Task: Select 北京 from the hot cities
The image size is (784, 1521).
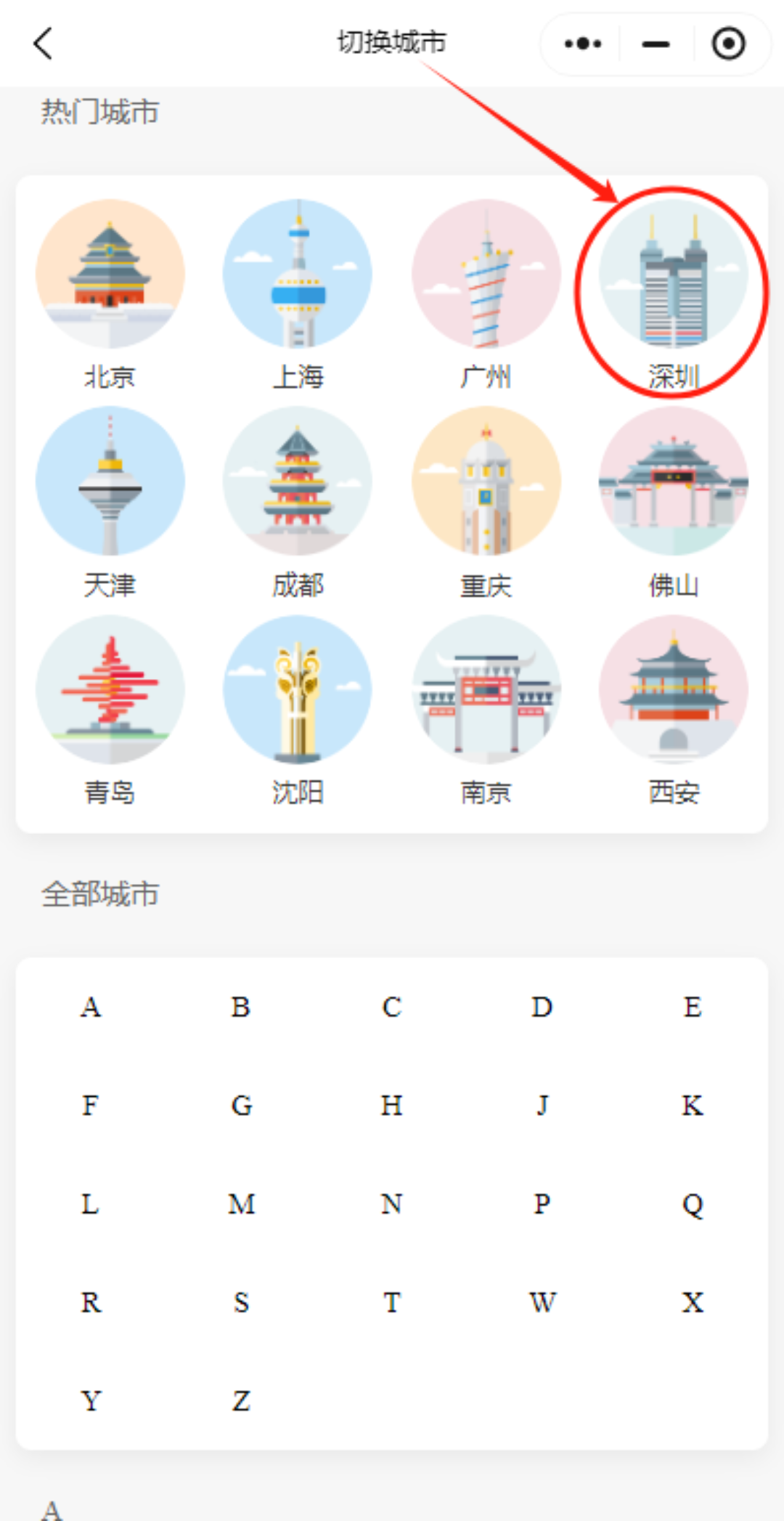Action: click(110, 275)
